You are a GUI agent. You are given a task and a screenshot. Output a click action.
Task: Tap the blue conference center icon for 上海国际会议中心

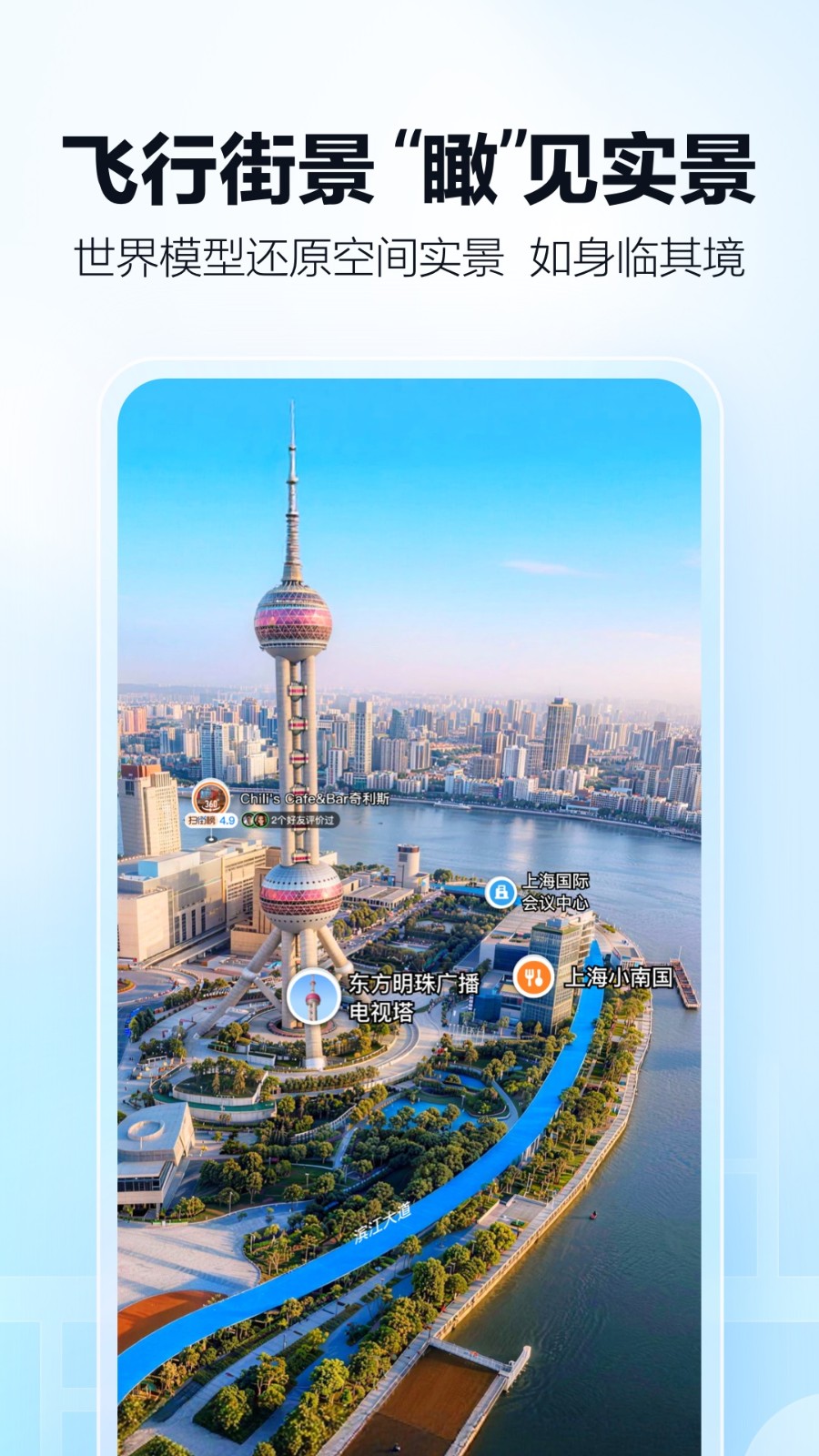point(501,894)
